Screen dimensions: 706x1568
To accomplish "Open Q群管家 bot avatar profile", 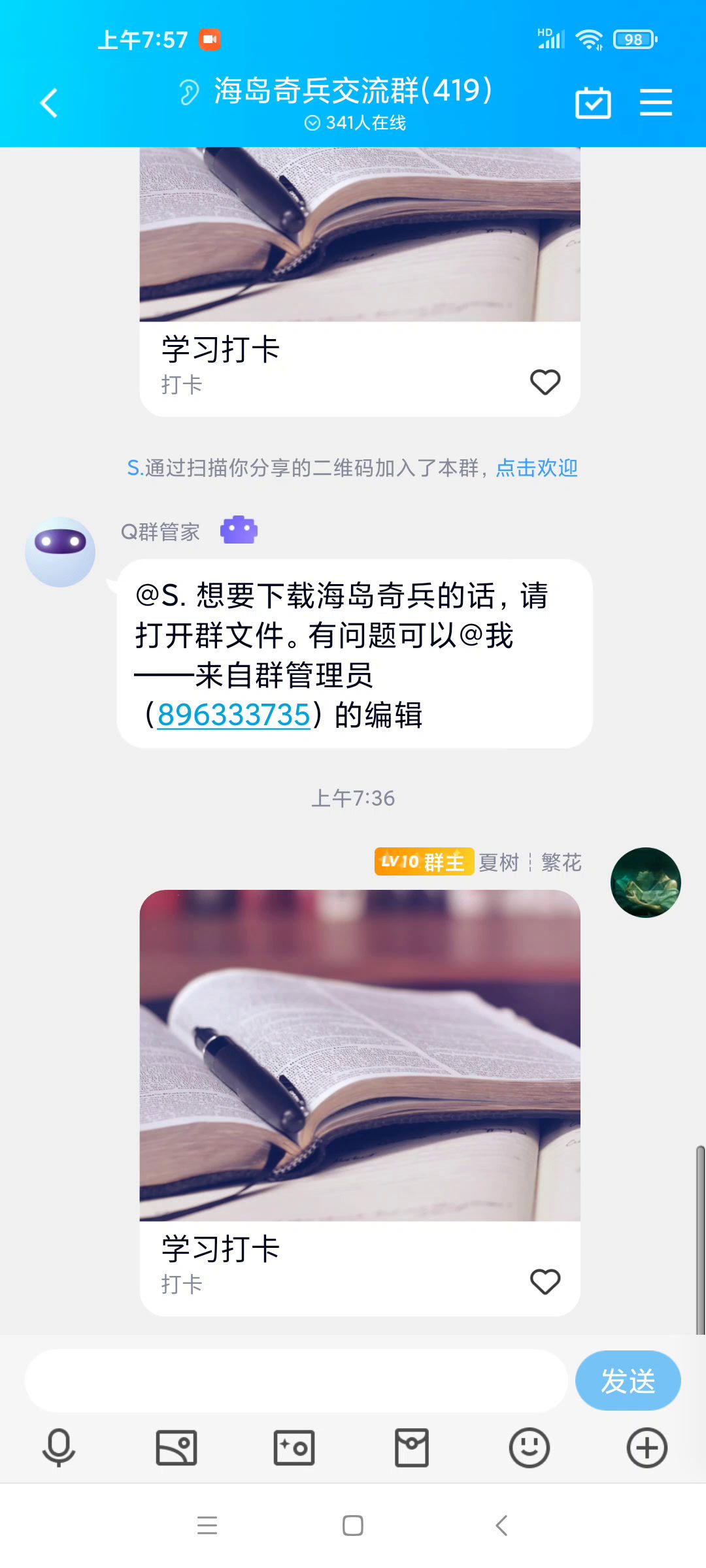I will coord(60,551).
